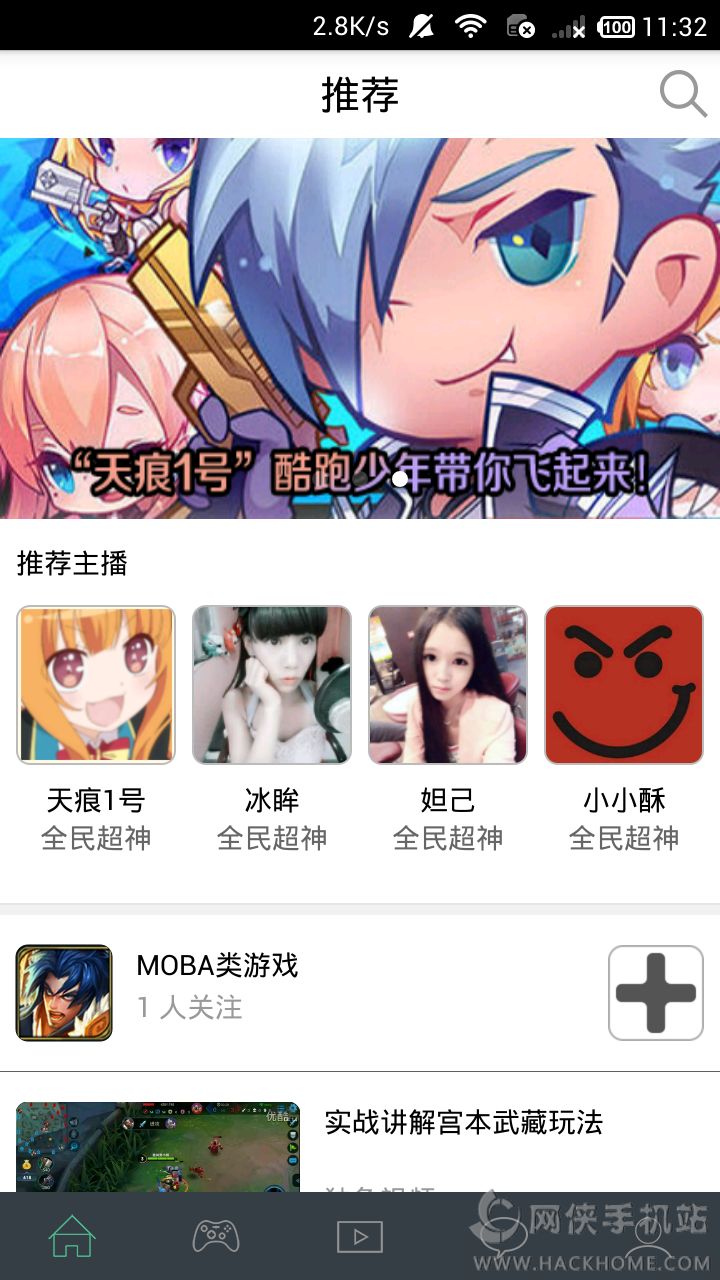Follow MOBA类游戏 with the plus button
Viewport: 720px width, 1280px height.
pos(656,992)
